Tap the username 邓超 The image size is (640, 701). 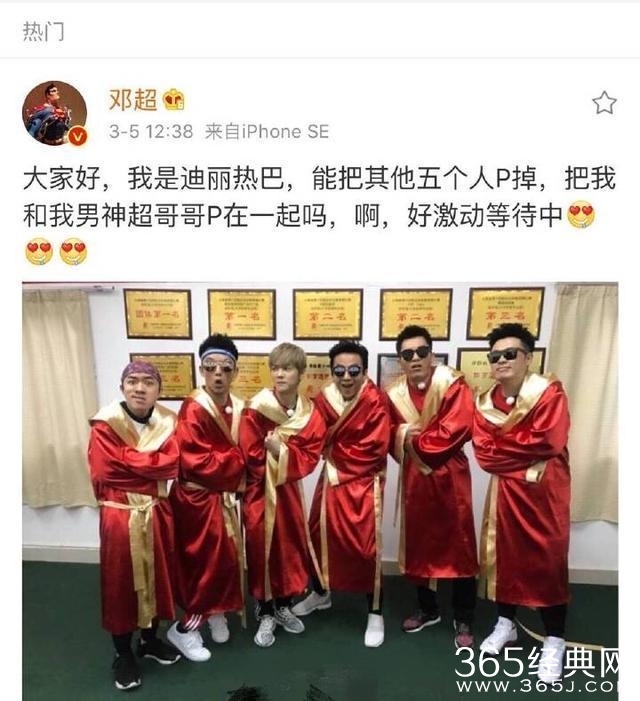pos(133,100)
